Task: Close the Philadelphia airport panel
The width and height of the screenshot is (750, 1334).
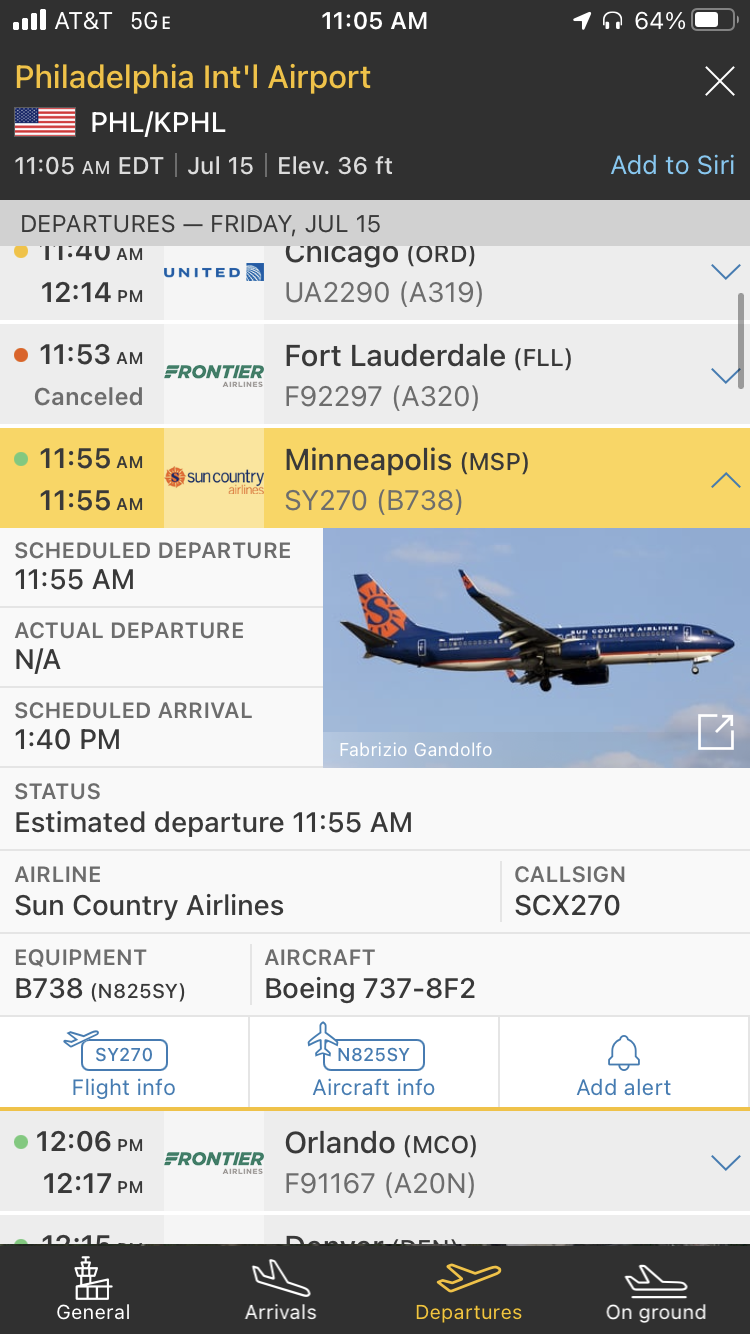Action: 719,81
